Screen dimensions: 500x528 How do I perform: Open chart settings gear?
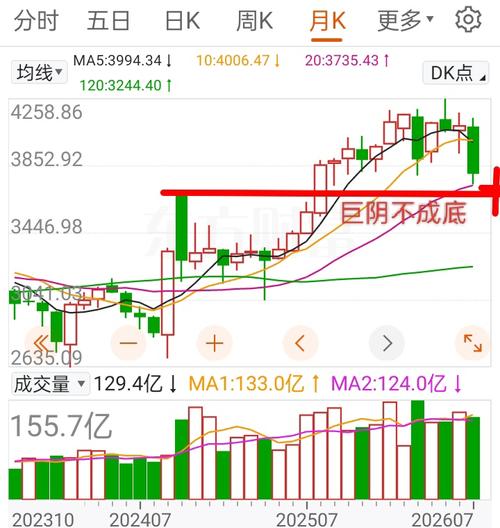click(468, 20)
